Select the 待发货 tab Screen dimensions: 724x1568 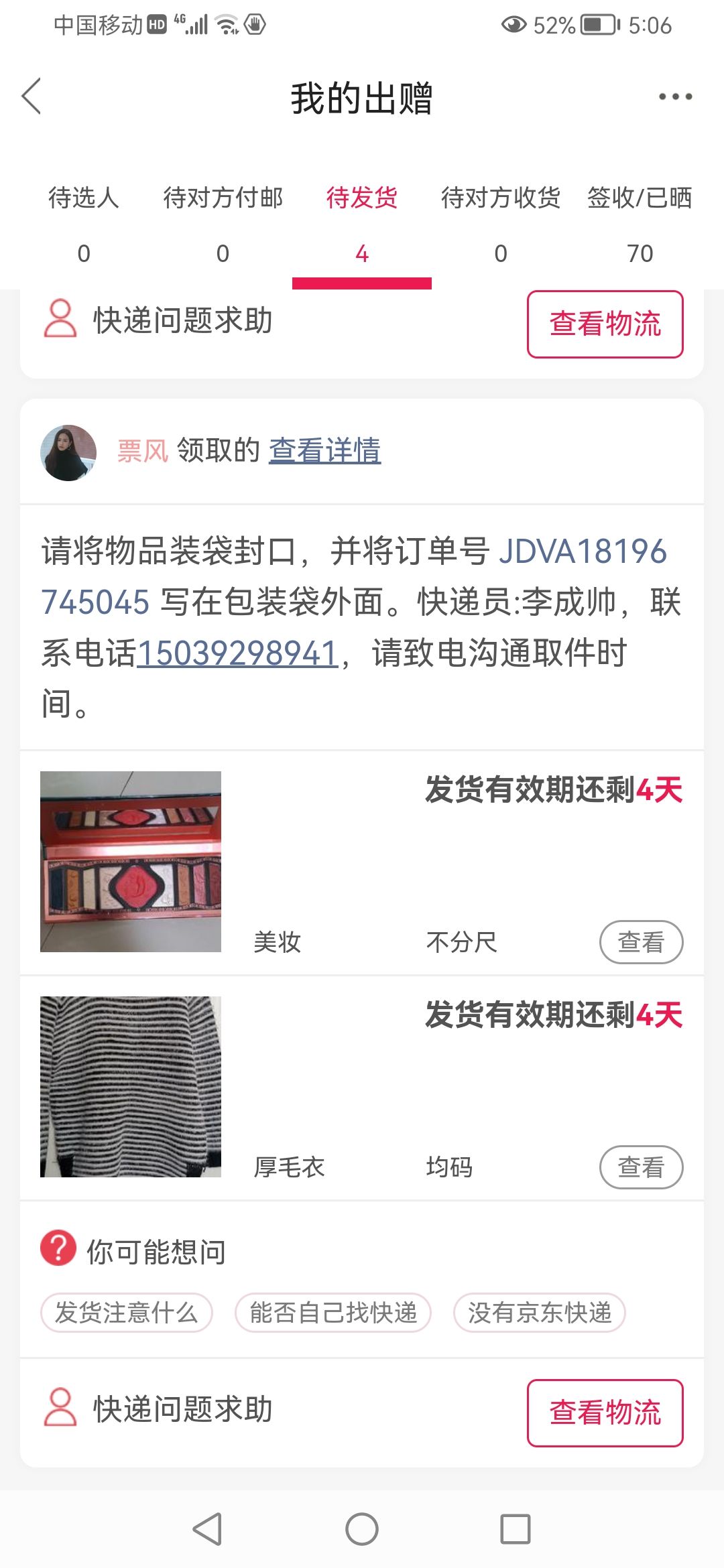362,224
